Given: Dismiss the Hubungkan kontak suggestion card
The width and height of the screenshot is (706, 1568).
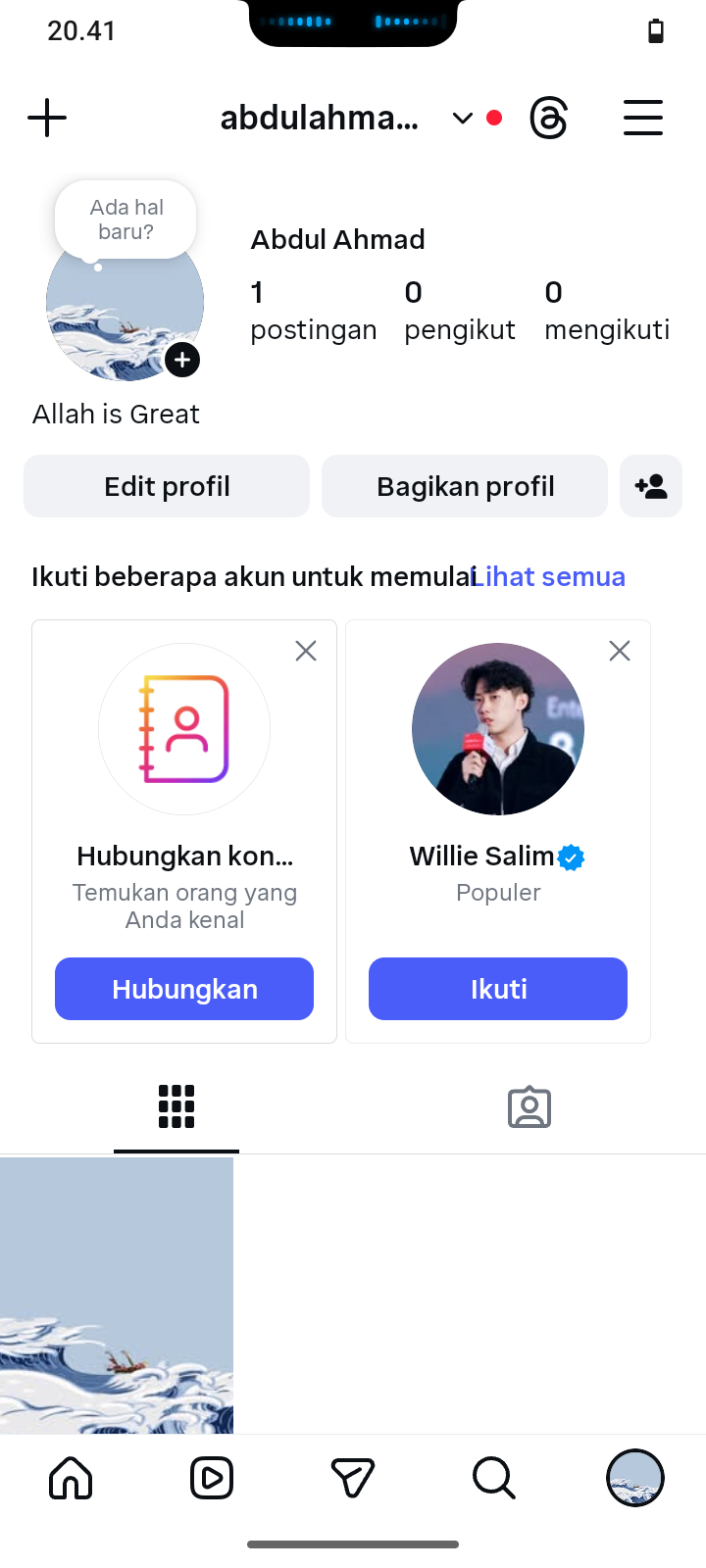Looking at the screenshot, I should [x=306, y=651].
